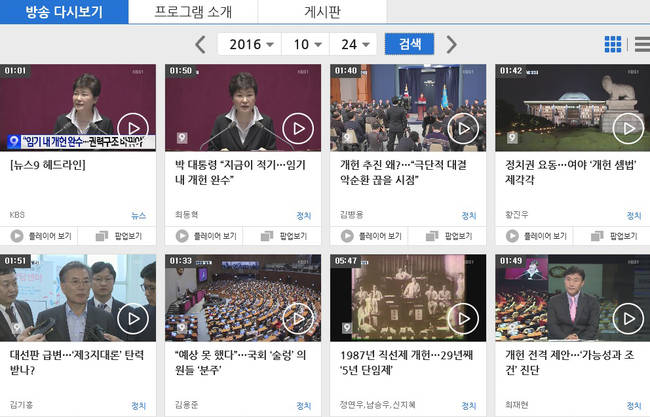650x417 pixels.
Task: Open 팝업보기 for 박 대통령 지금이 적기
Action: coord(285,236)
